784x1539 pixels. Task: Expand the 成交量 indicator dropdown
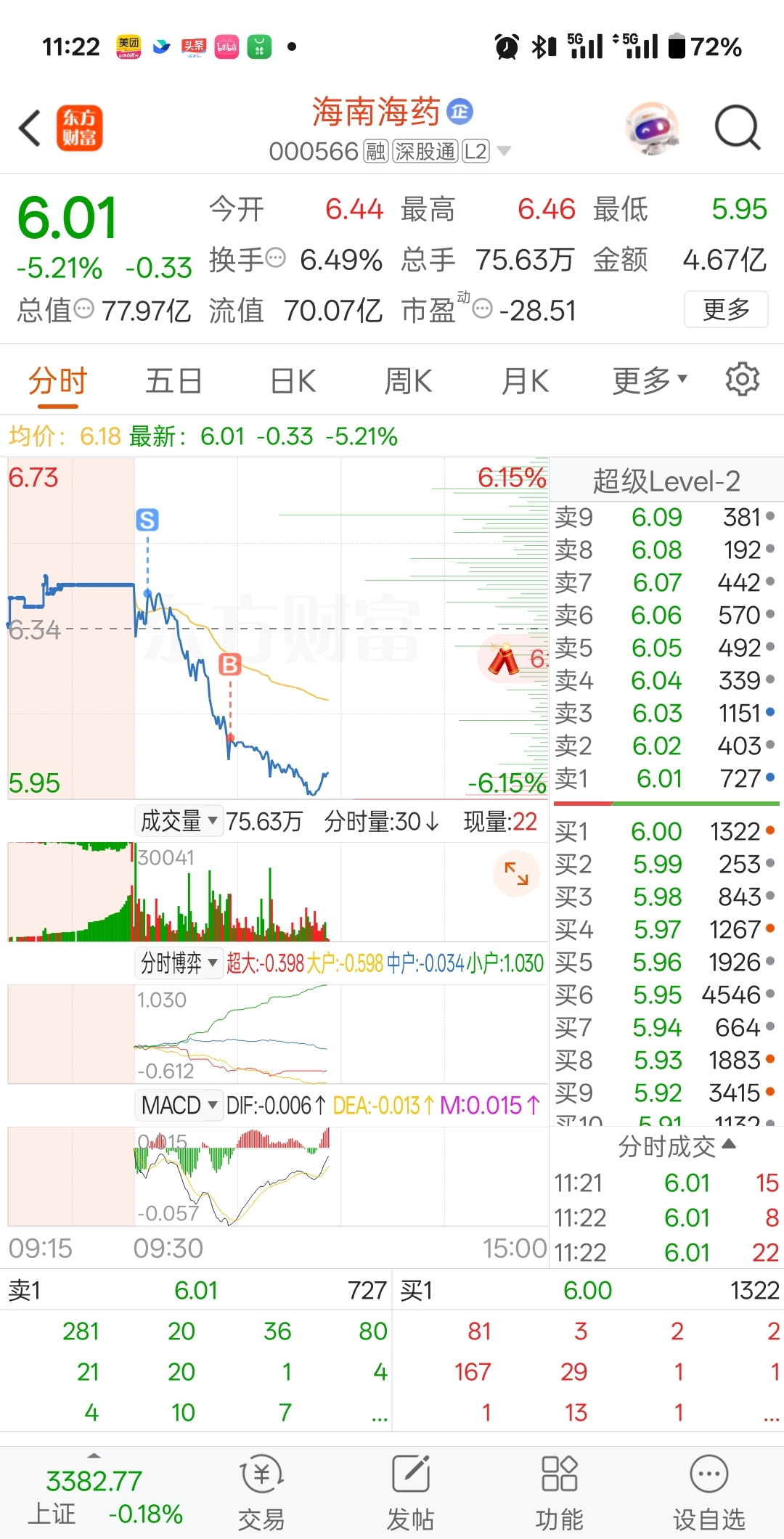tap(179, 821)
